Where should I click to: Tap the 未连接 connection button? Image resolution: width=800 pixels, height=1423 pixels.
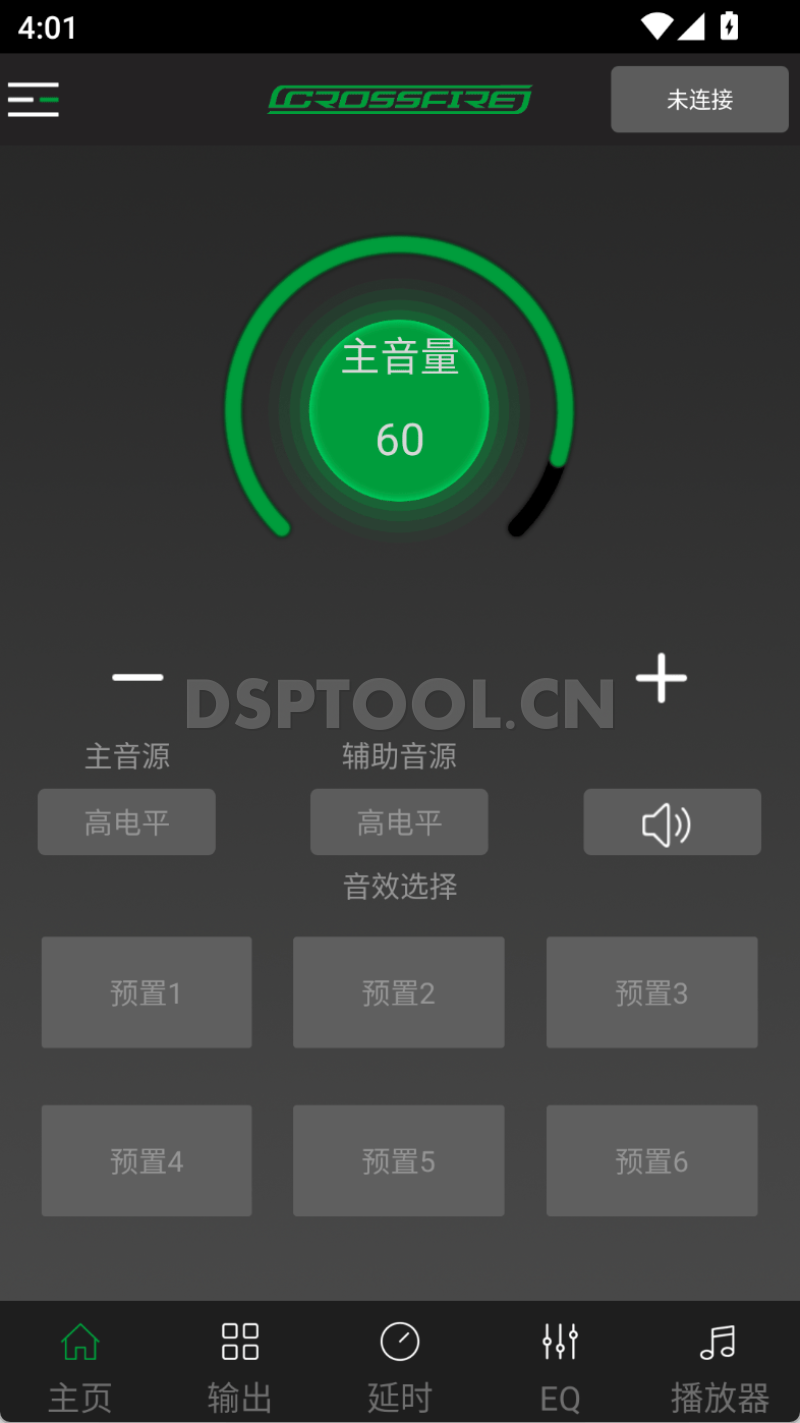(700, 99)
